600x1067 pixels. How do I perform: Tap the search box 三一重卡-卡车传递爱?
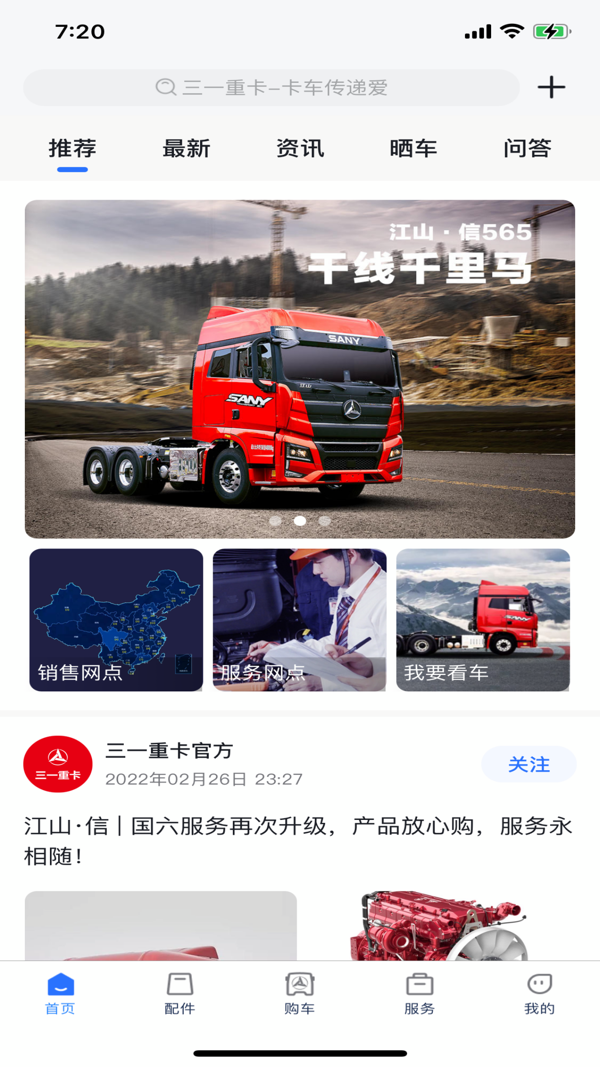[271, 88]
